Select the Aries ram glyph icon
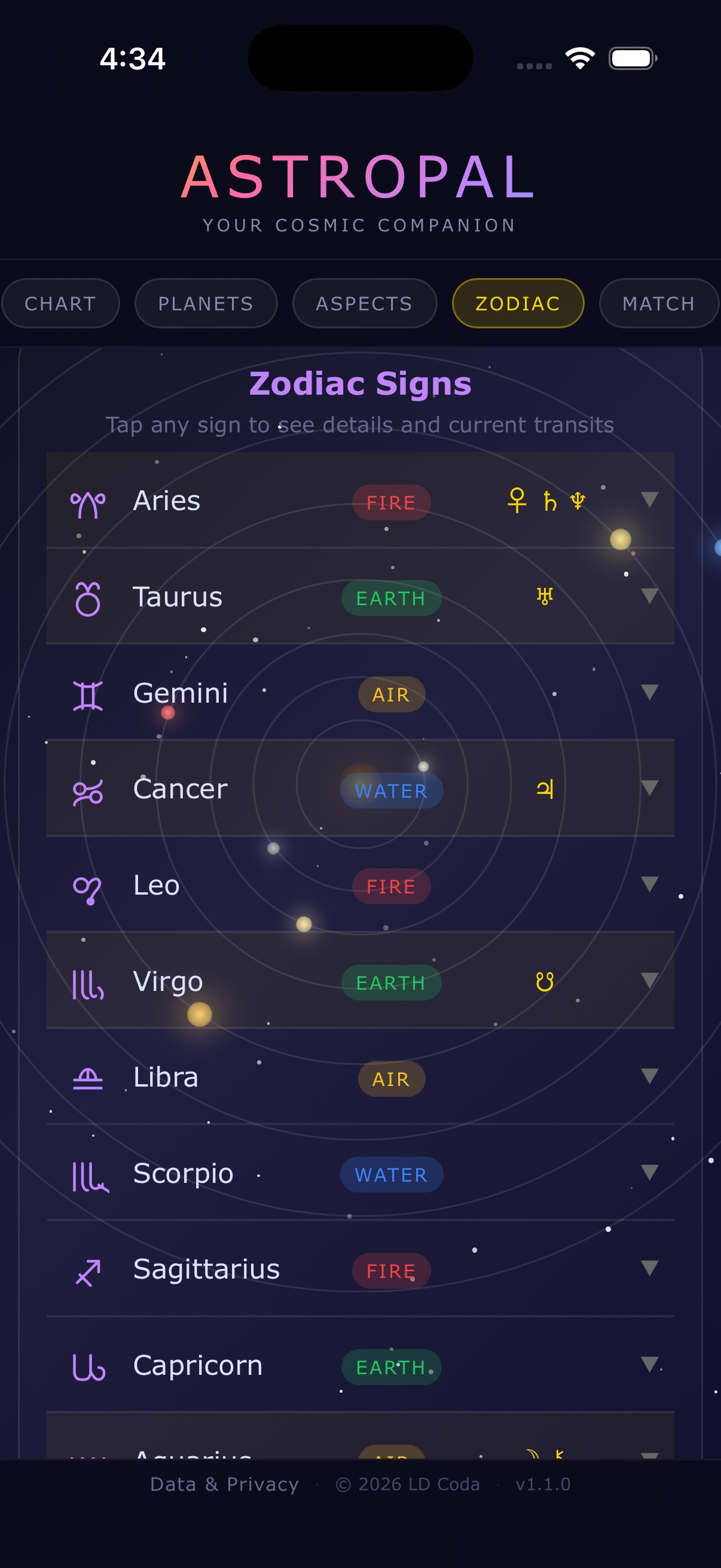 click(87, 502)
